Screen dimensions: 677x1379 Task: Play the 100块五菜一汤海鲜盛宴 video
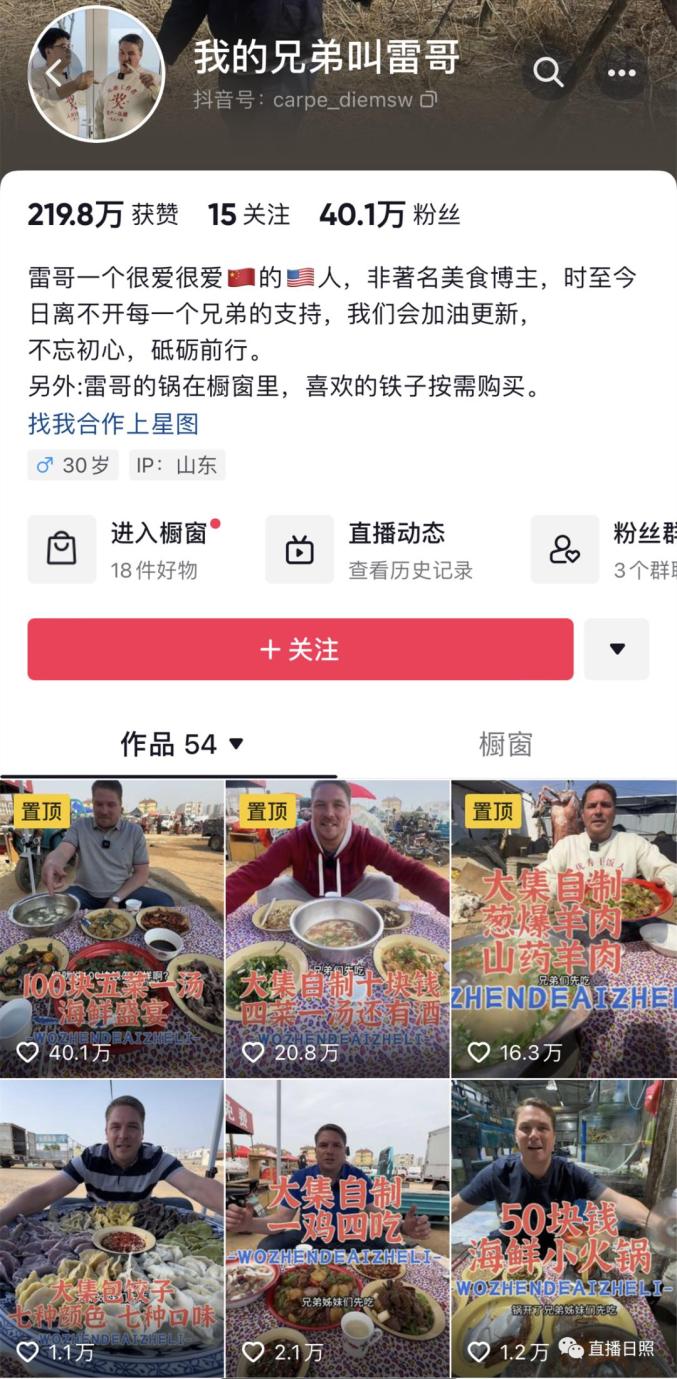112,928
